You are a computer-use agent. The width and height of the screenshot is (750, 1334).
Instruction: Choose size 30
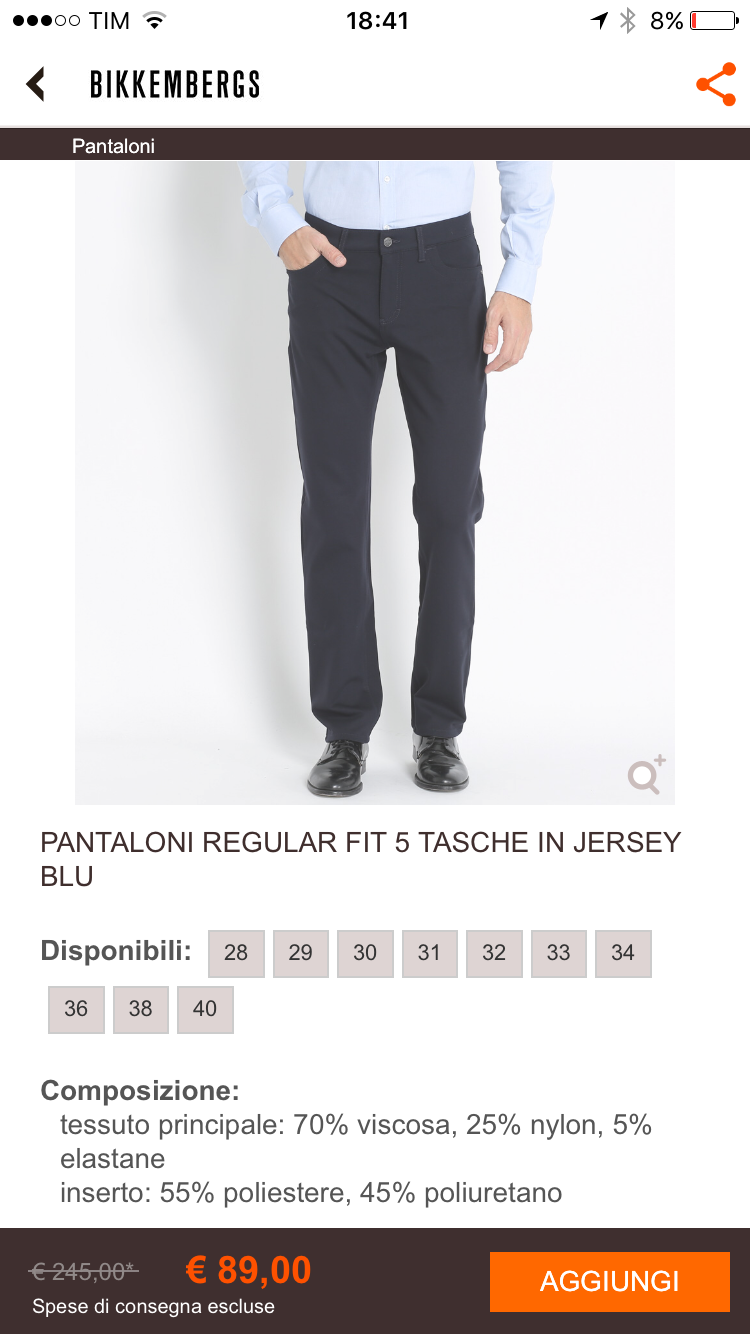[x=365, y=953]
